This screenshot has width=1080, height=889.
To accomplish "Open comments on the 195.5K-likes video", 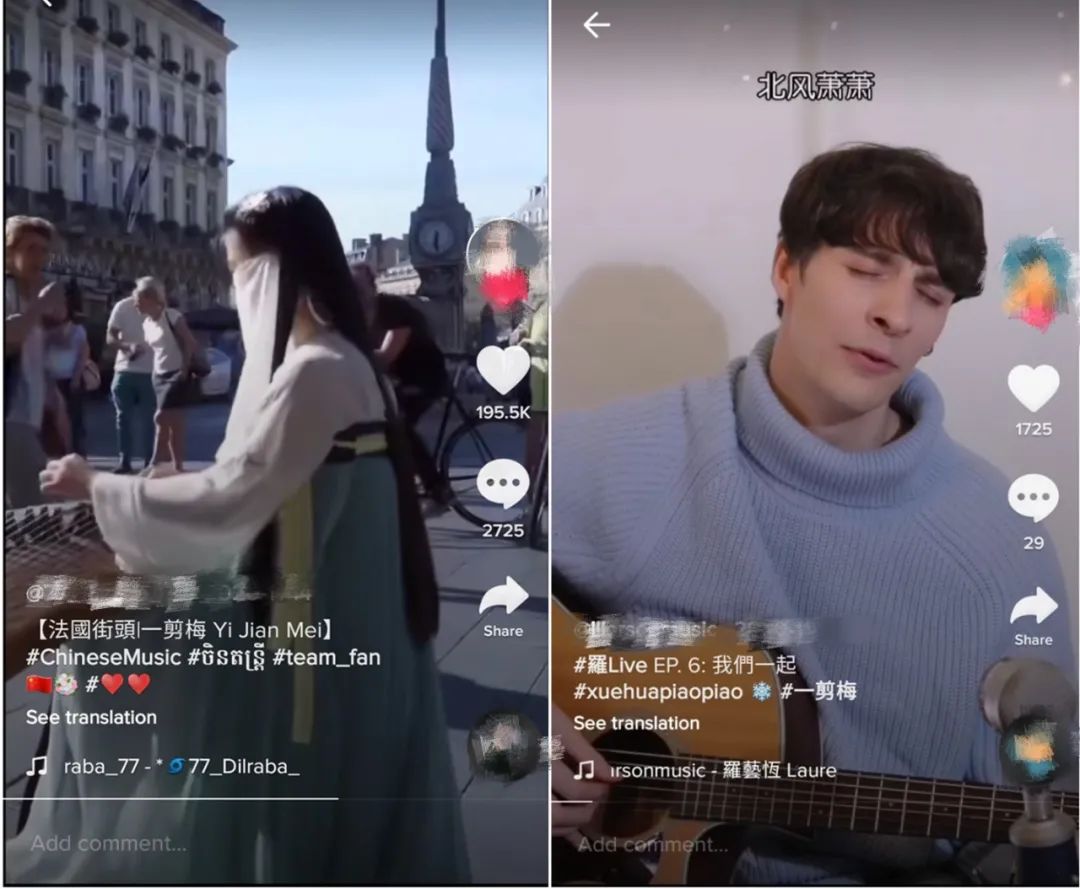I will coord(503,485).
